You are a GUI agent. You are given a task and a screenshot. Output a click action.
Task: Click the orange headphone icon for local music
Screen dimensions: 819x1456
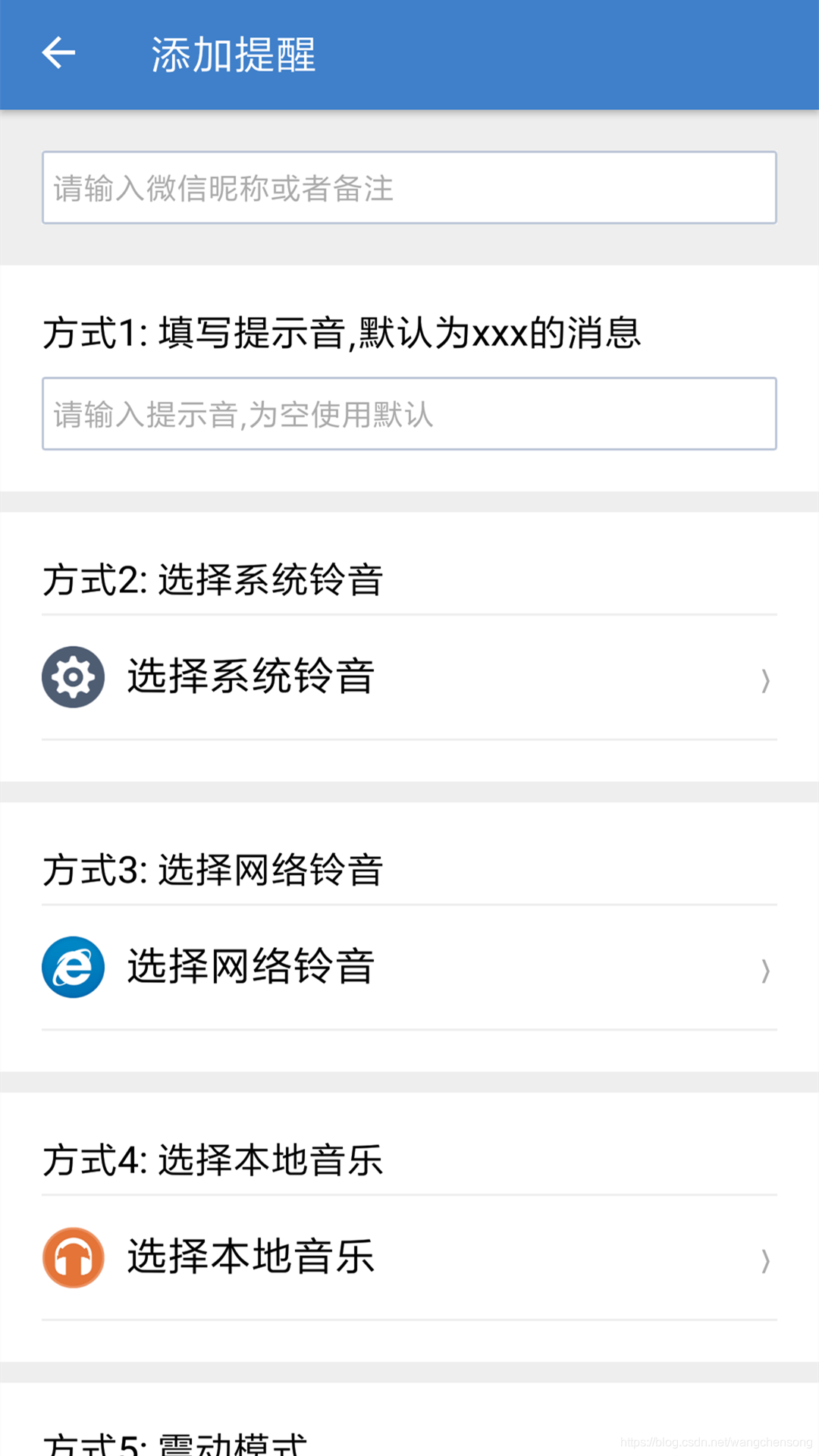(73, 1257)
